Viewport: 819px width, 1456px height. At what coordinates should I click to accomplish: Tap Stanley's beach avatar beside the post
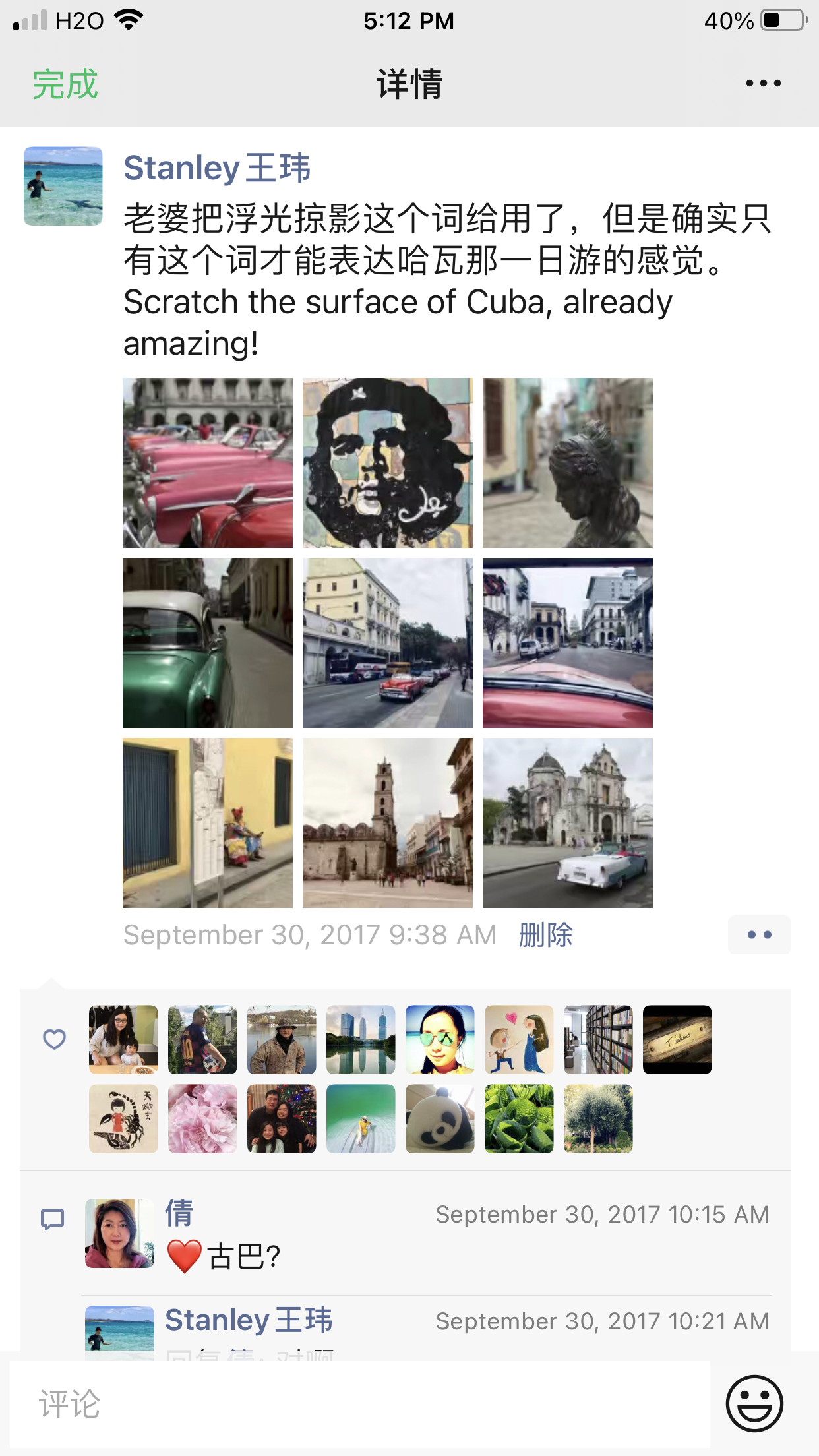pos(63,186)
